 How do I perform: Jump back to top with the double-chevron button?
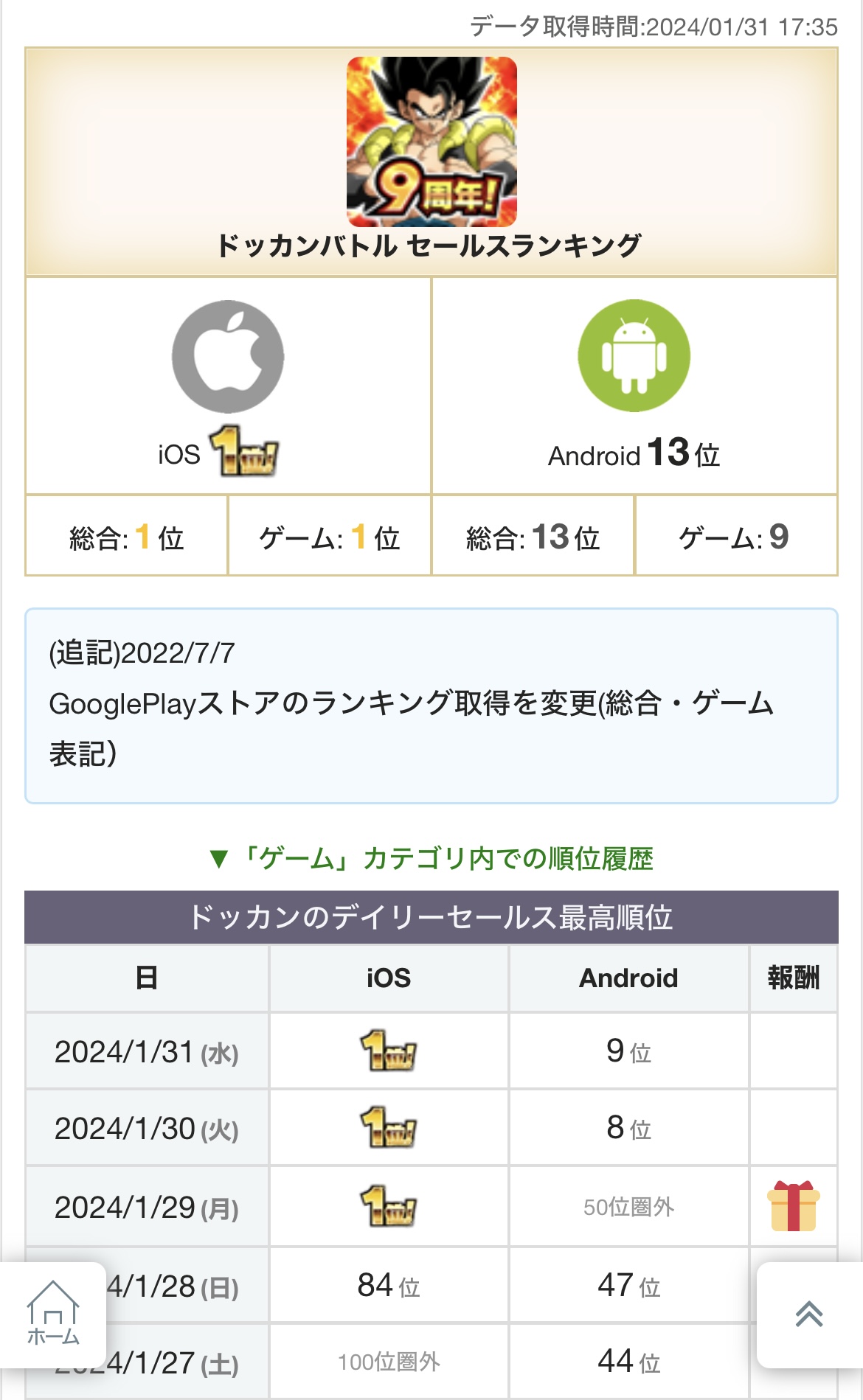(x=809, y=1314)
